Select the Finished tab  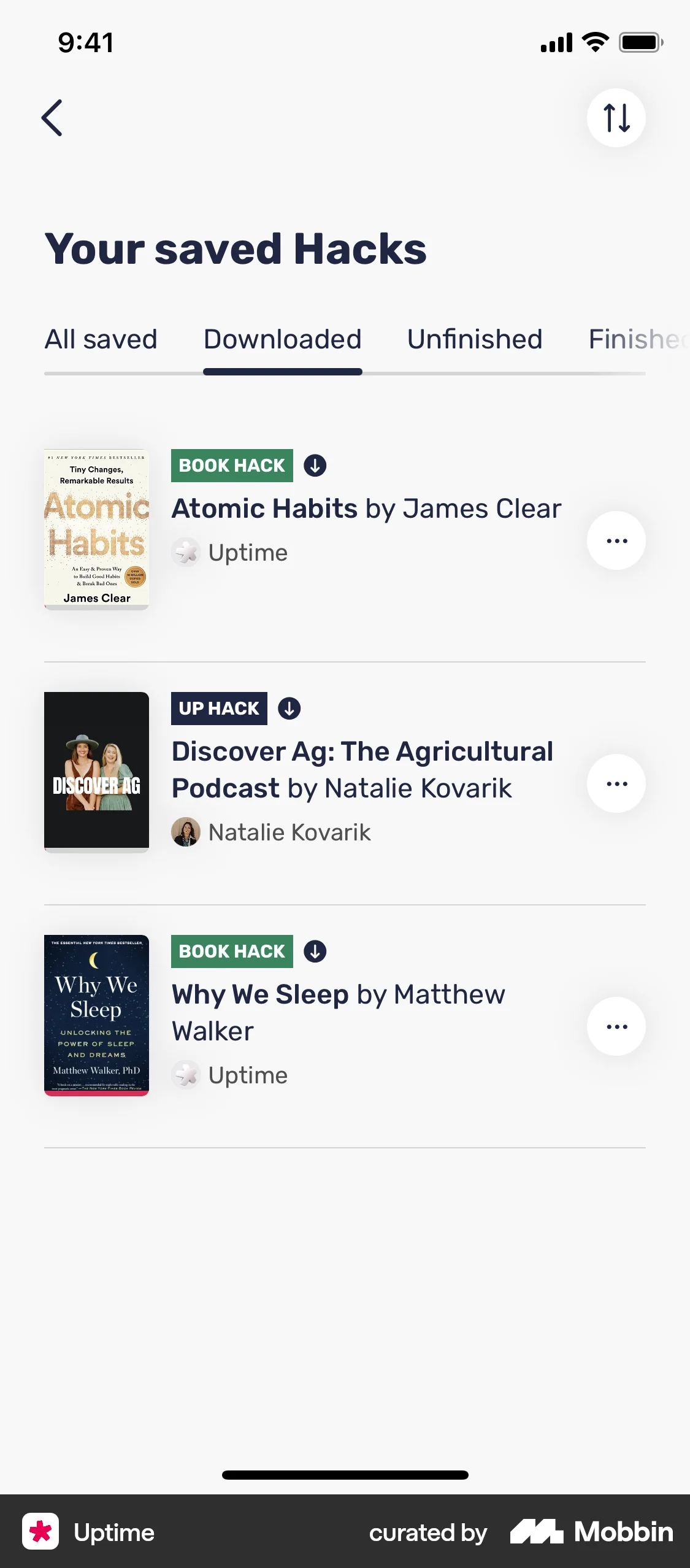coord(638,339)
